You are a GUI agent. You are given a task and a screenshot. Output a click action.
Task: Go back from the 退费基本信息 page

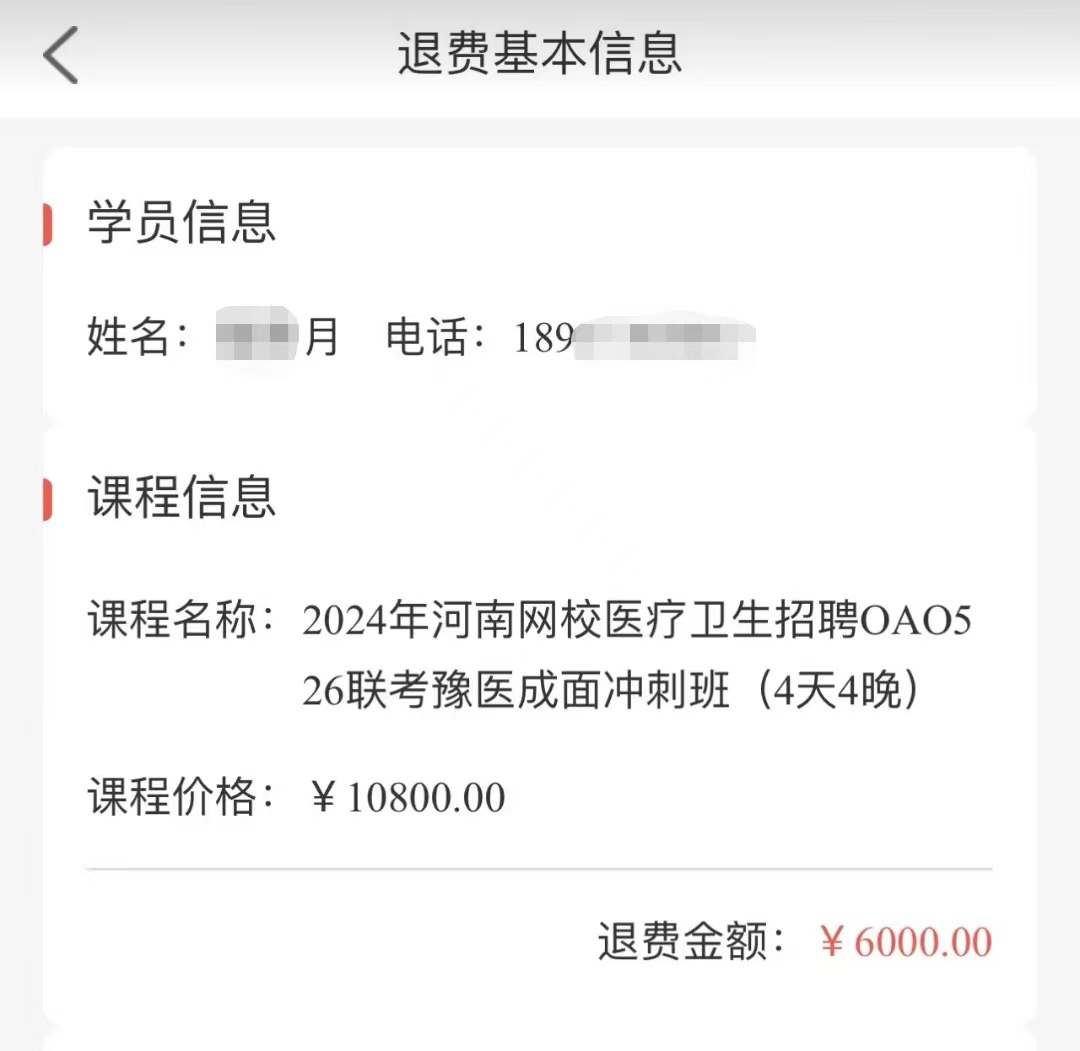coord(60,55)
